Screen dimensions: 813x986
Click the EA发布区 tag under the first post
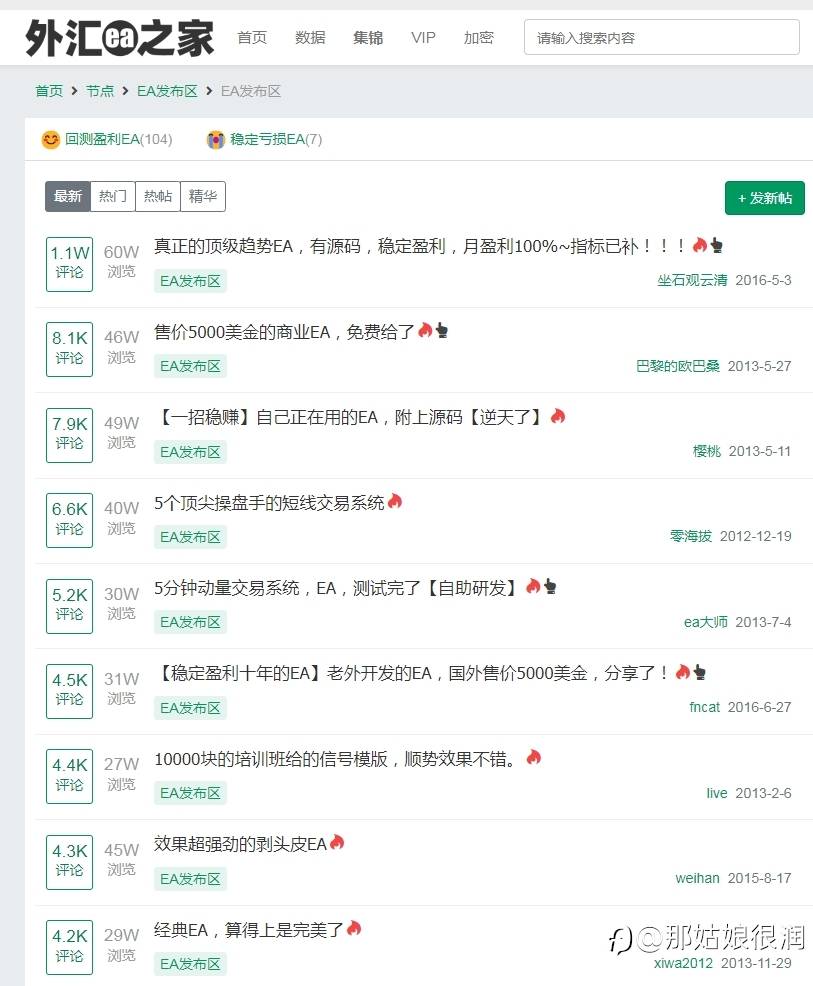[191, 281]
